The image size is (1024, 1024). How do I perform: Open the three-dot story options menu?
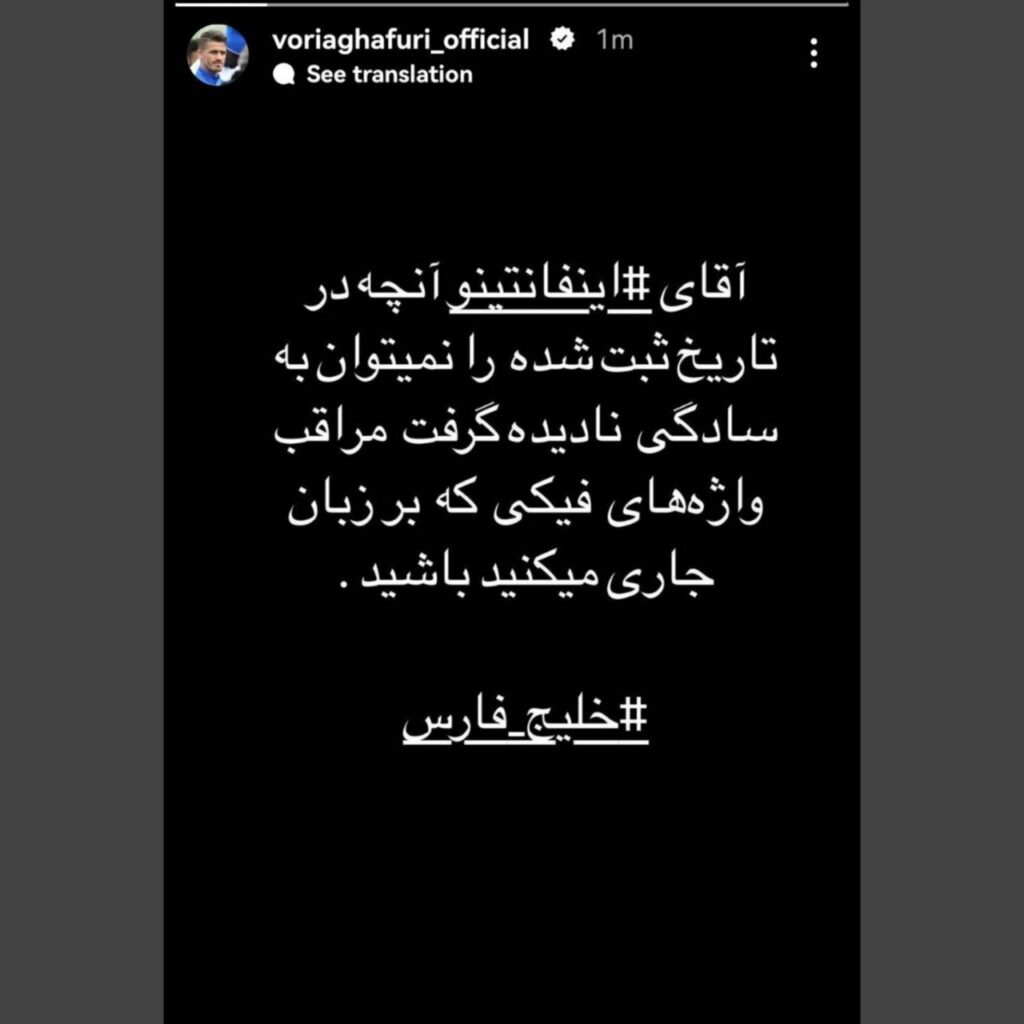[x=815, y=54]
